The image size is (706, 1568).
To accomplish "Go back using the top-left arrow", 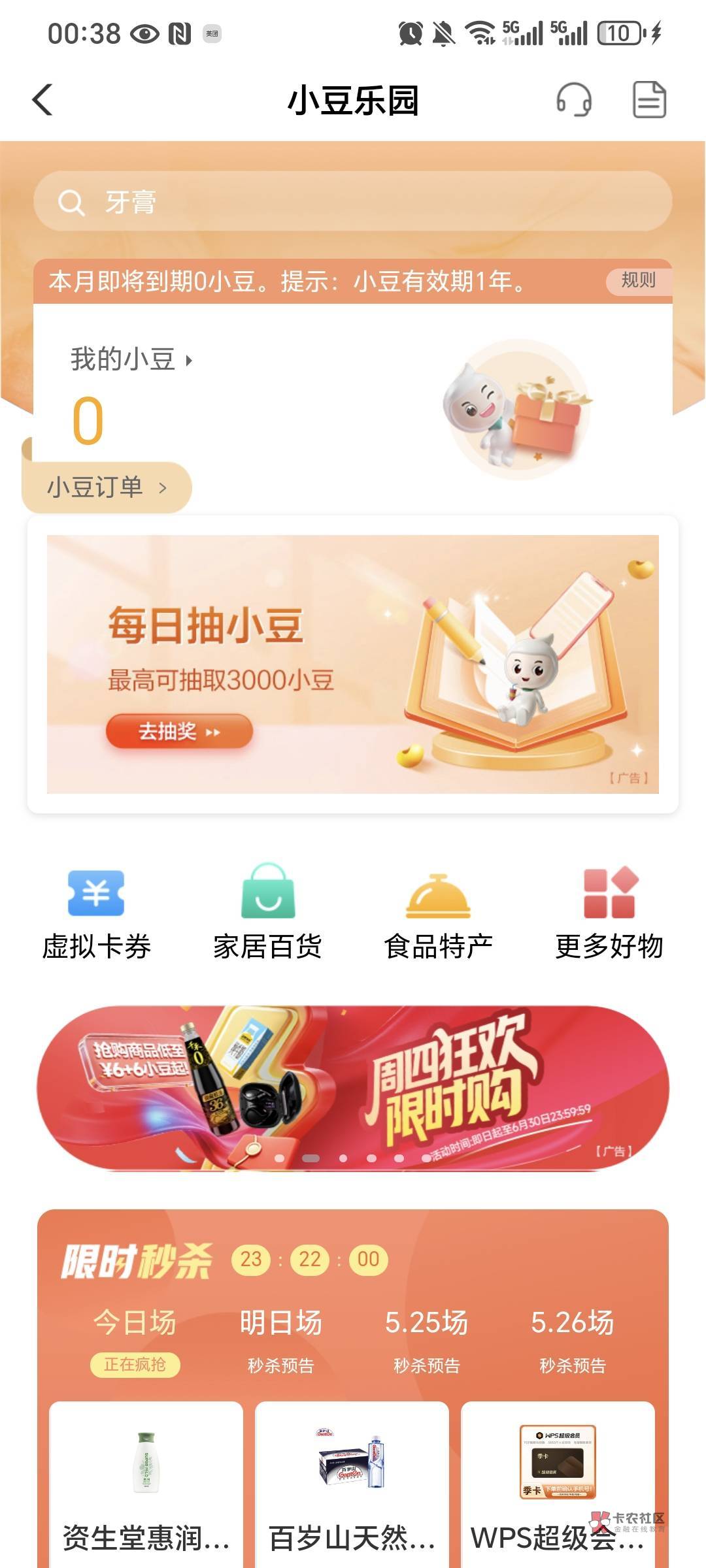I will 43,100.
